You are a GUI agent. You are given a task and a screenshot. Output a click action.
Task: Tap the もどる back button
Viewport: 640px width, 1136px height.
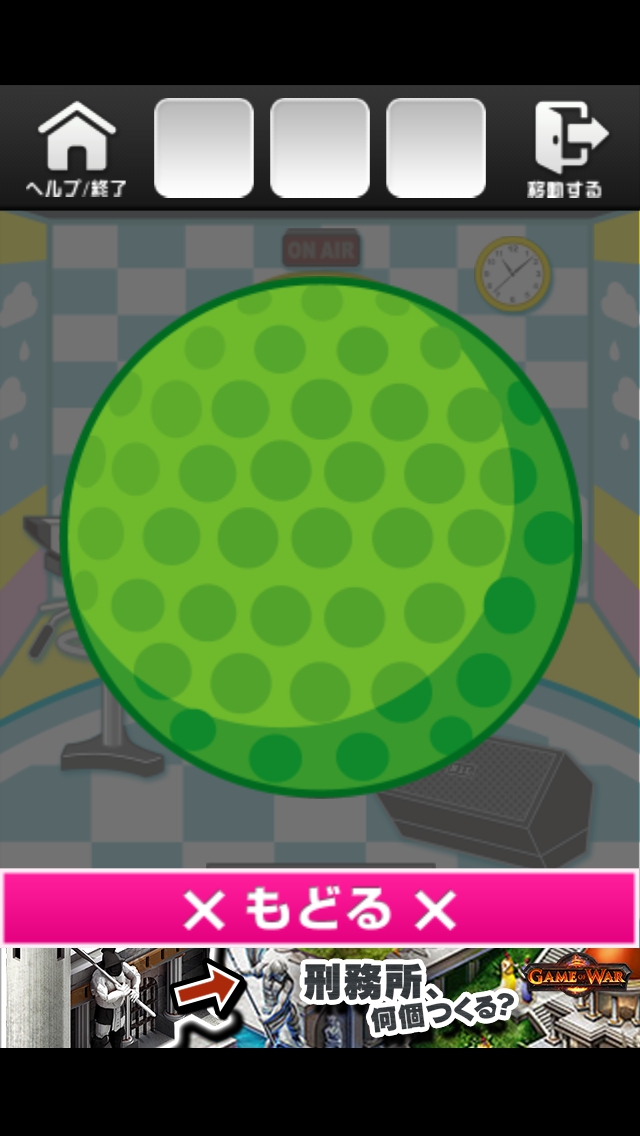coord(320,908)
